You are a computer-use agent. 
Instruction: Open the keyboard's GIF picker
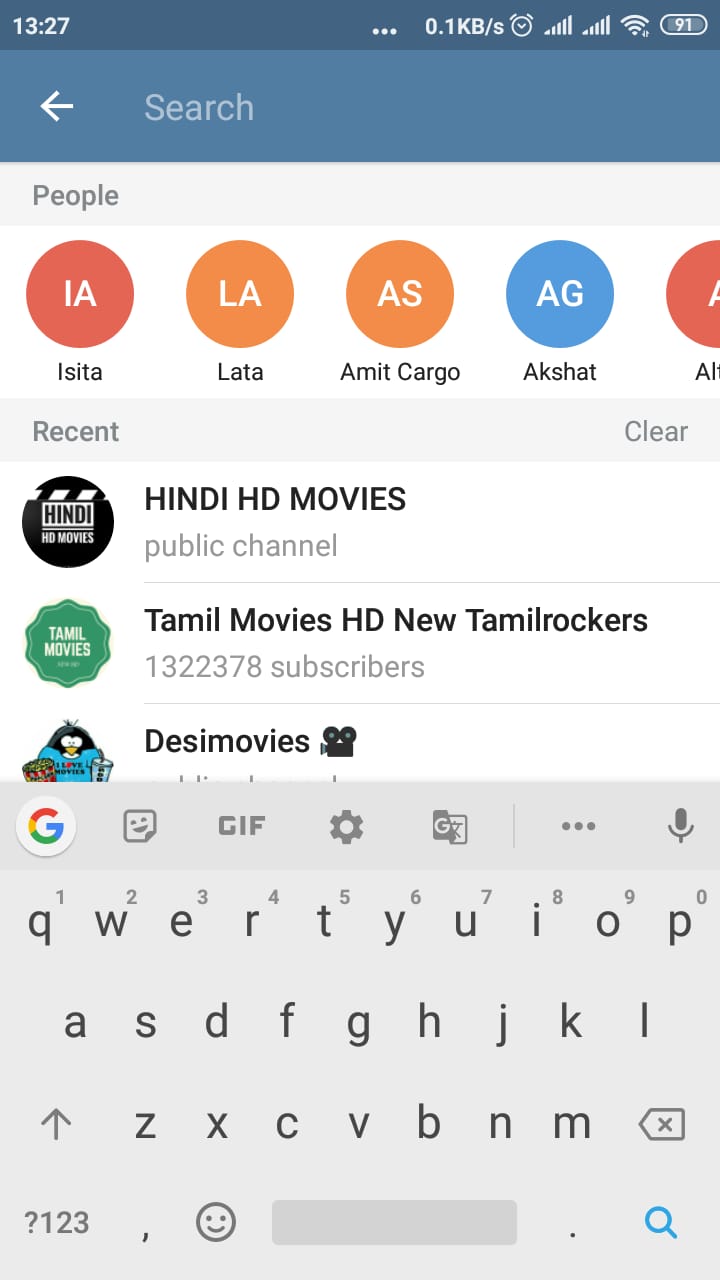pos(242,826)
